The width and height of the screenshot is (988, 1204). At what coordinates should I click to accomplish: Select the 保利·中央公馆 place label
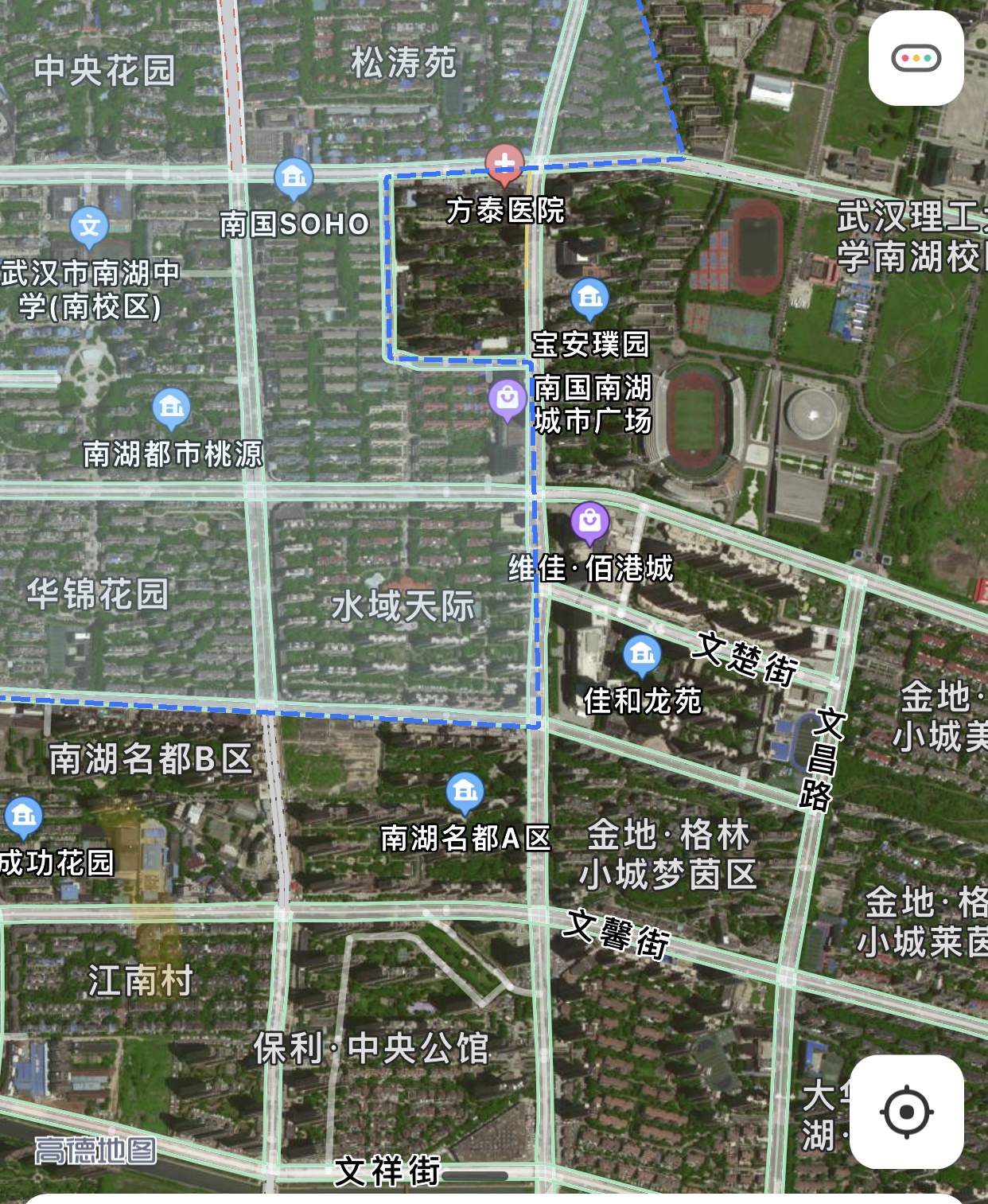click(x=372, y=1049)
